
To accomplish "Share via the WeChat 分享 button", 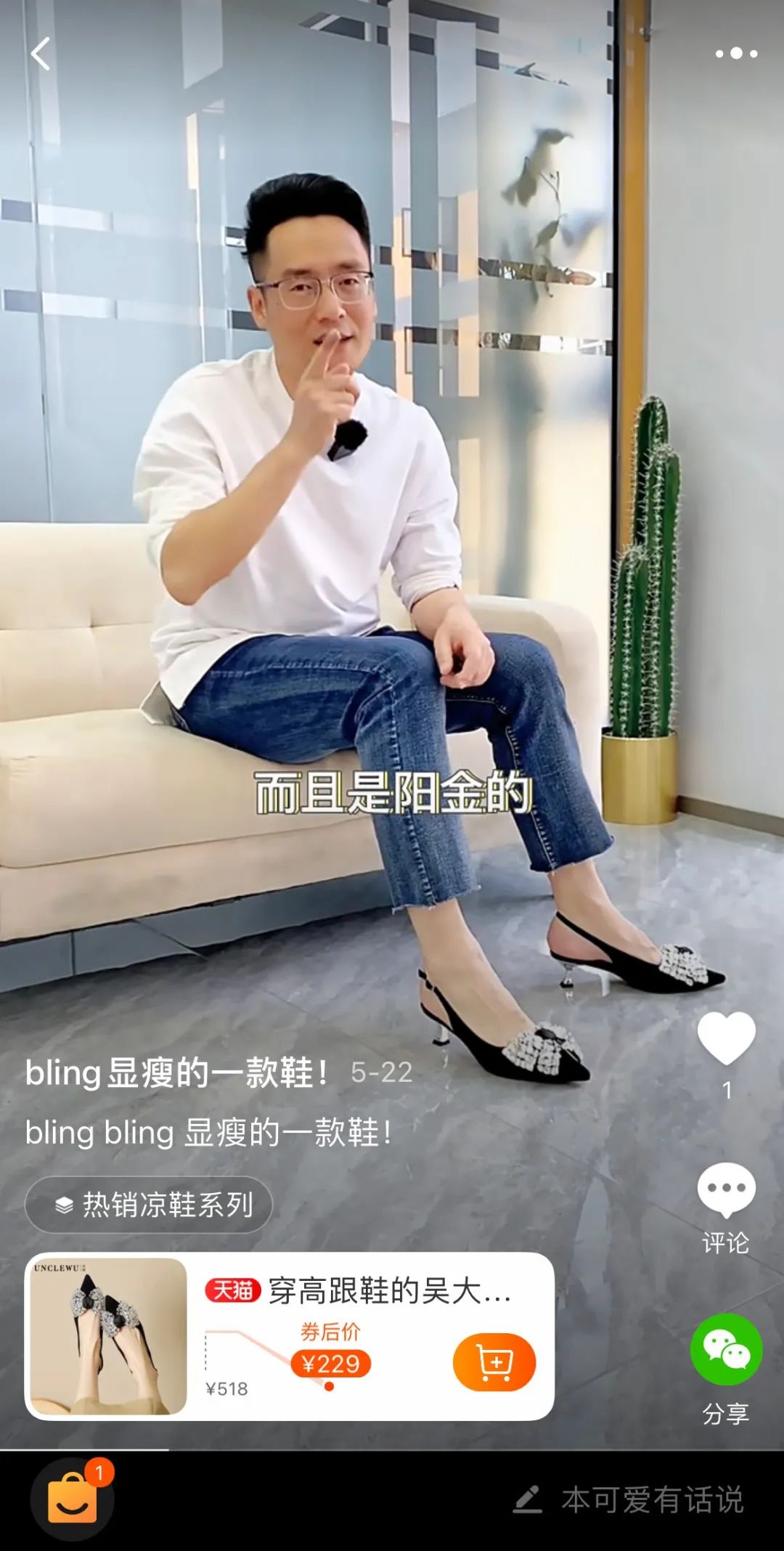I will coord(726,1351).
